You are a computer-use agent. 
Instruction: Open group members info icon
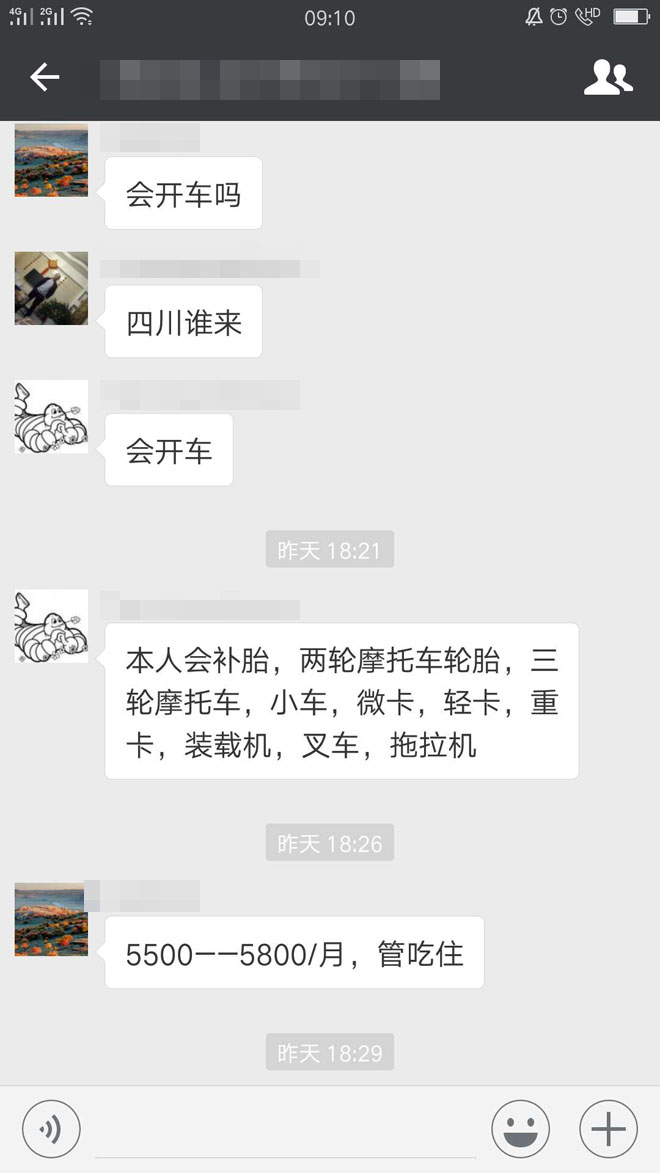608,77
